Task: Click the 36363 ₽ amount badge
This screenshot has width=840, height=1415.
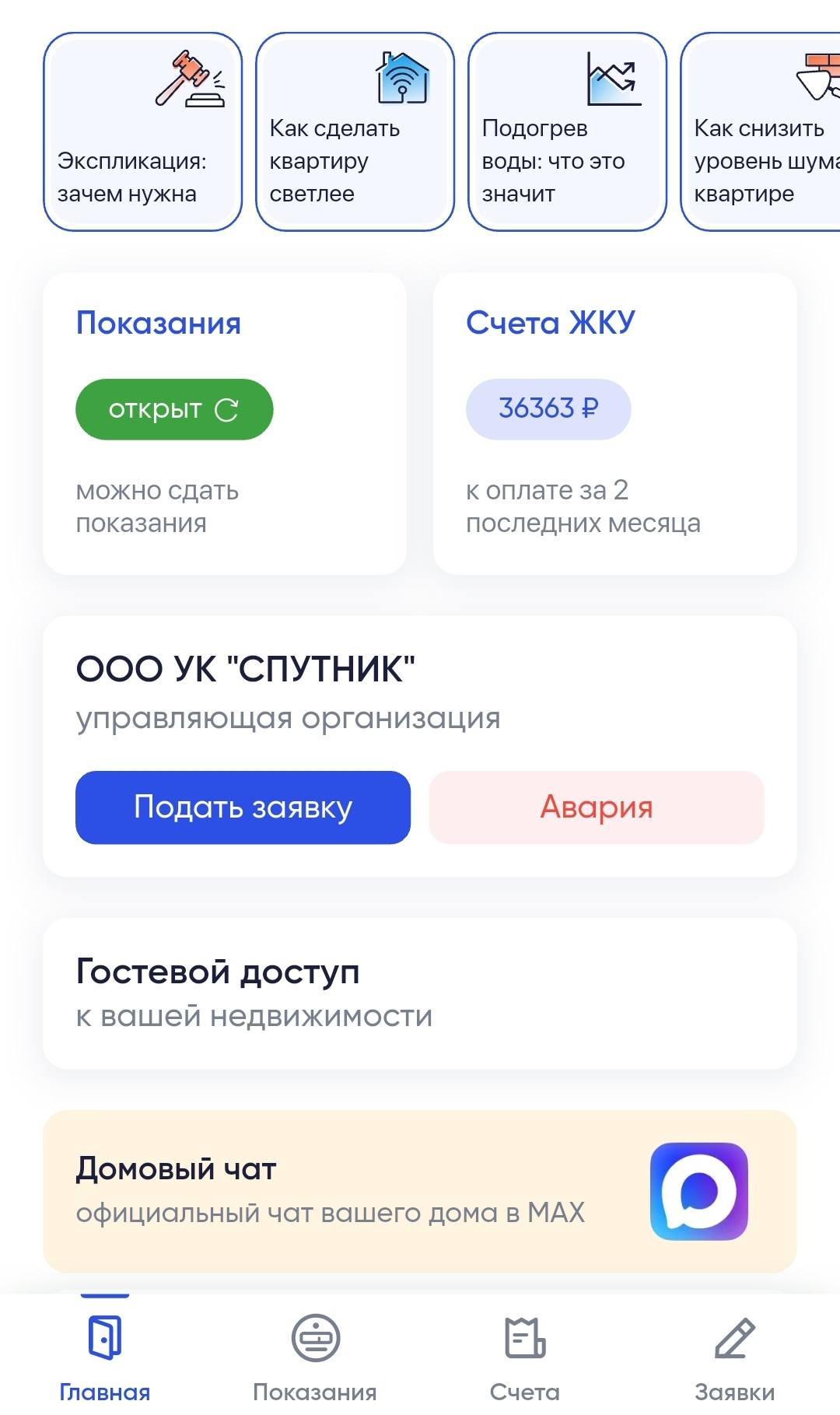Action: pos(548,408)
